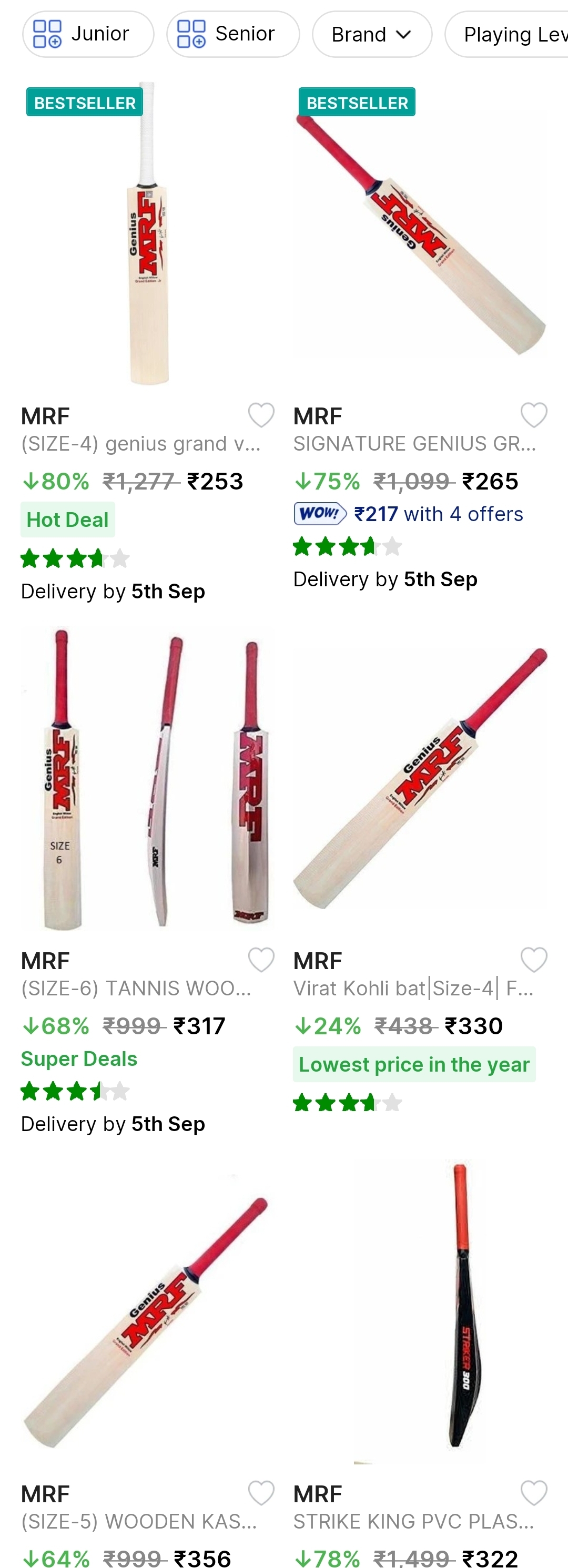Like the STRIKE KING PVC bat
Viewport: 568px width, 1568px height.
[x=533, y=1493]
